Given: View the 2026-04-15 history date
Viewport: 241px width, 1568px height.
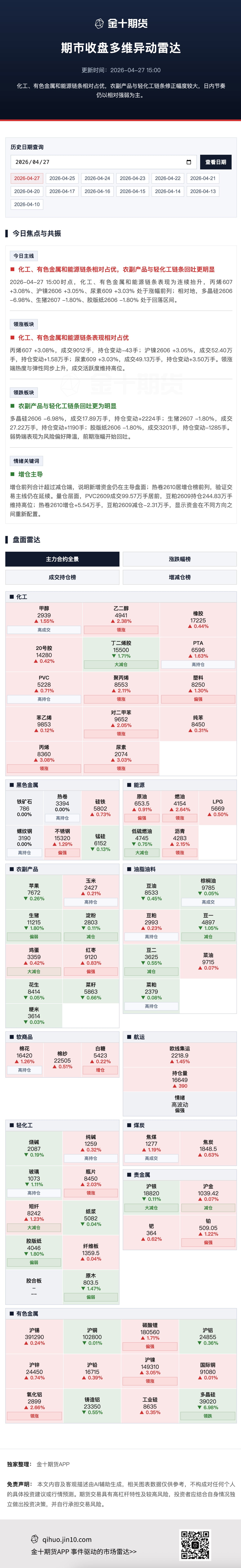Looking at the screenshot, I should tap(132, 191).
